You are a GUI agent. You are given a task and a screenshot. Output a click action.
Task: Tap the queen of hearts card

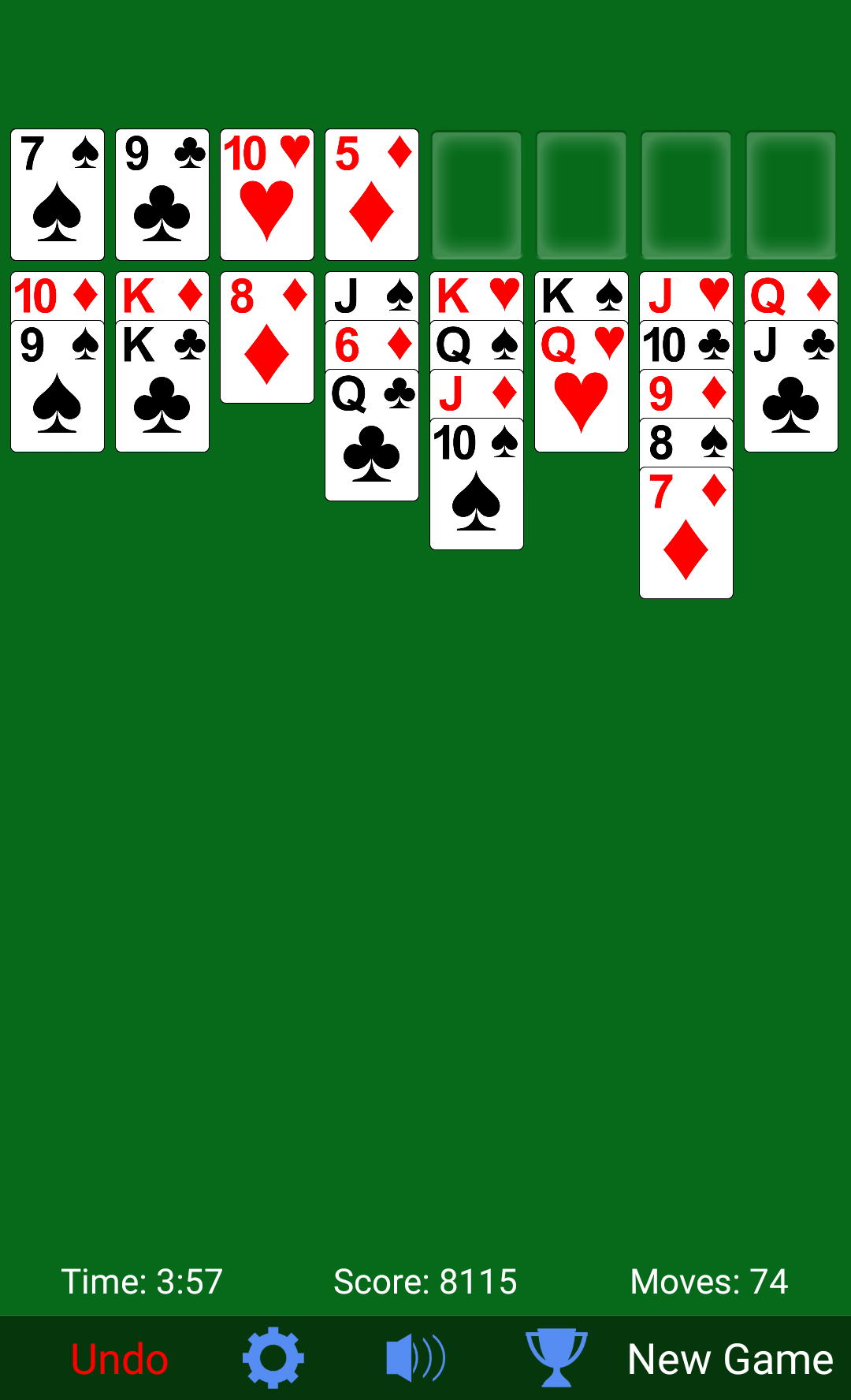click(582, 386)
